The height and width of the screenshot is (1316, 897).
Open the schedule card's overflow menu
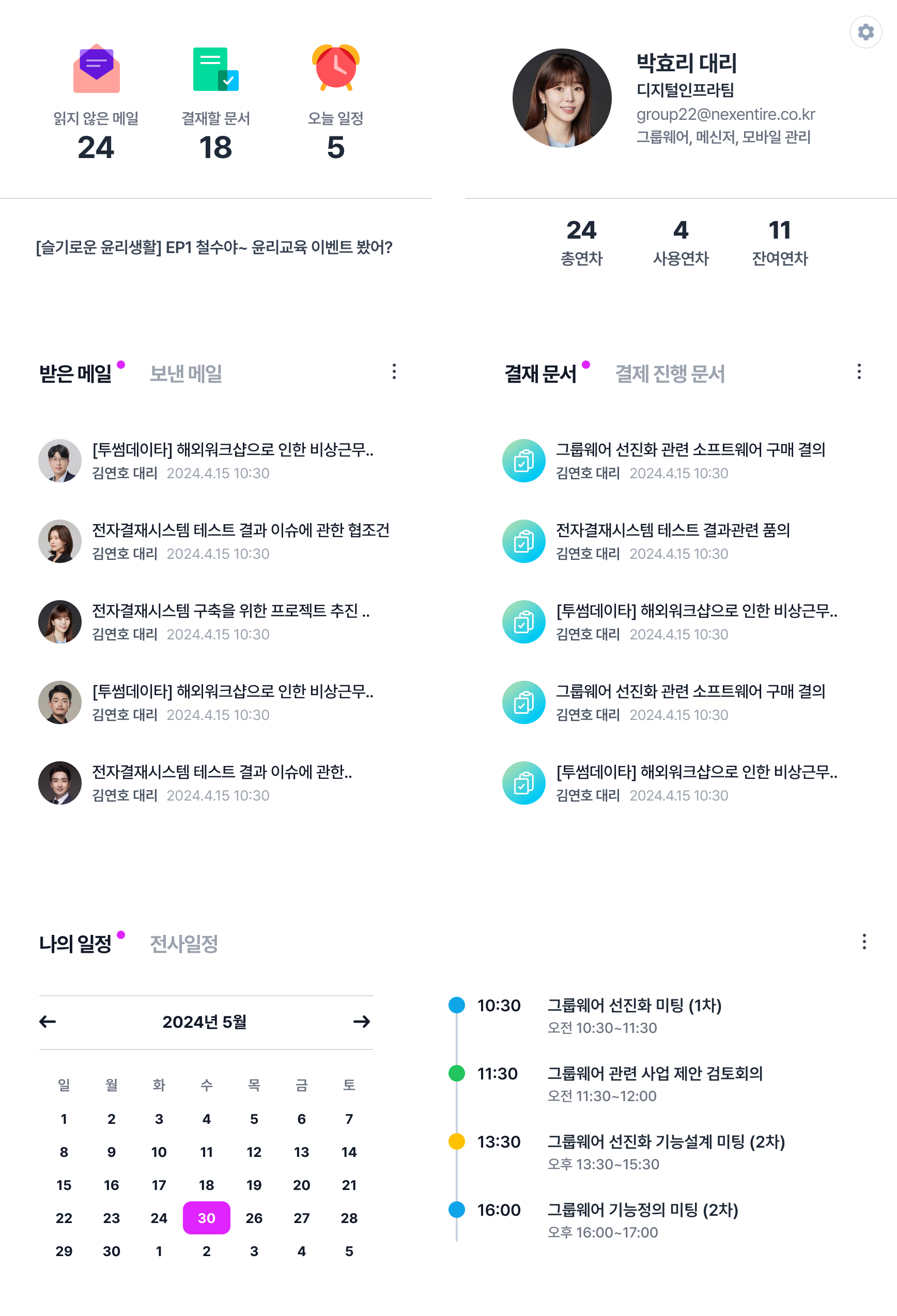pyautogui.click(x=863, y=942)
